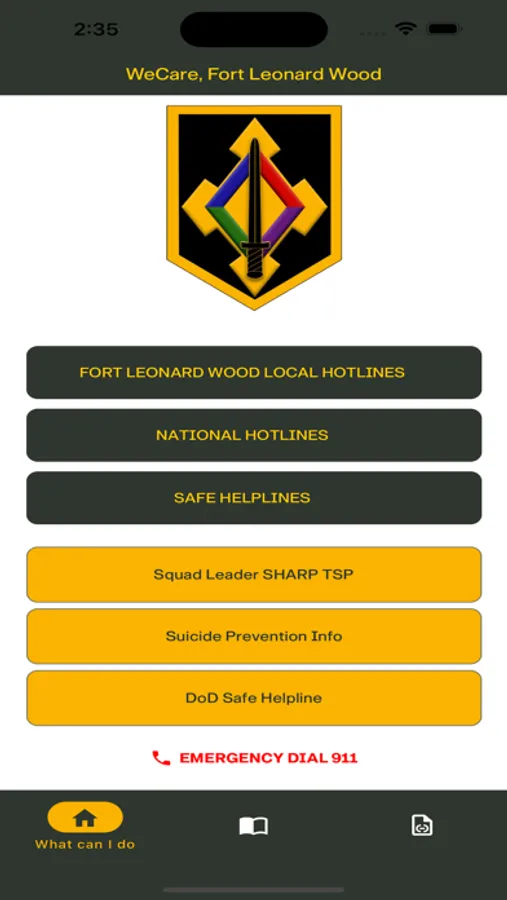Open Fort Leonard Wood Local Hotlines
The image size is (507, 900).
pyautogui.click(x=254, y=372)
